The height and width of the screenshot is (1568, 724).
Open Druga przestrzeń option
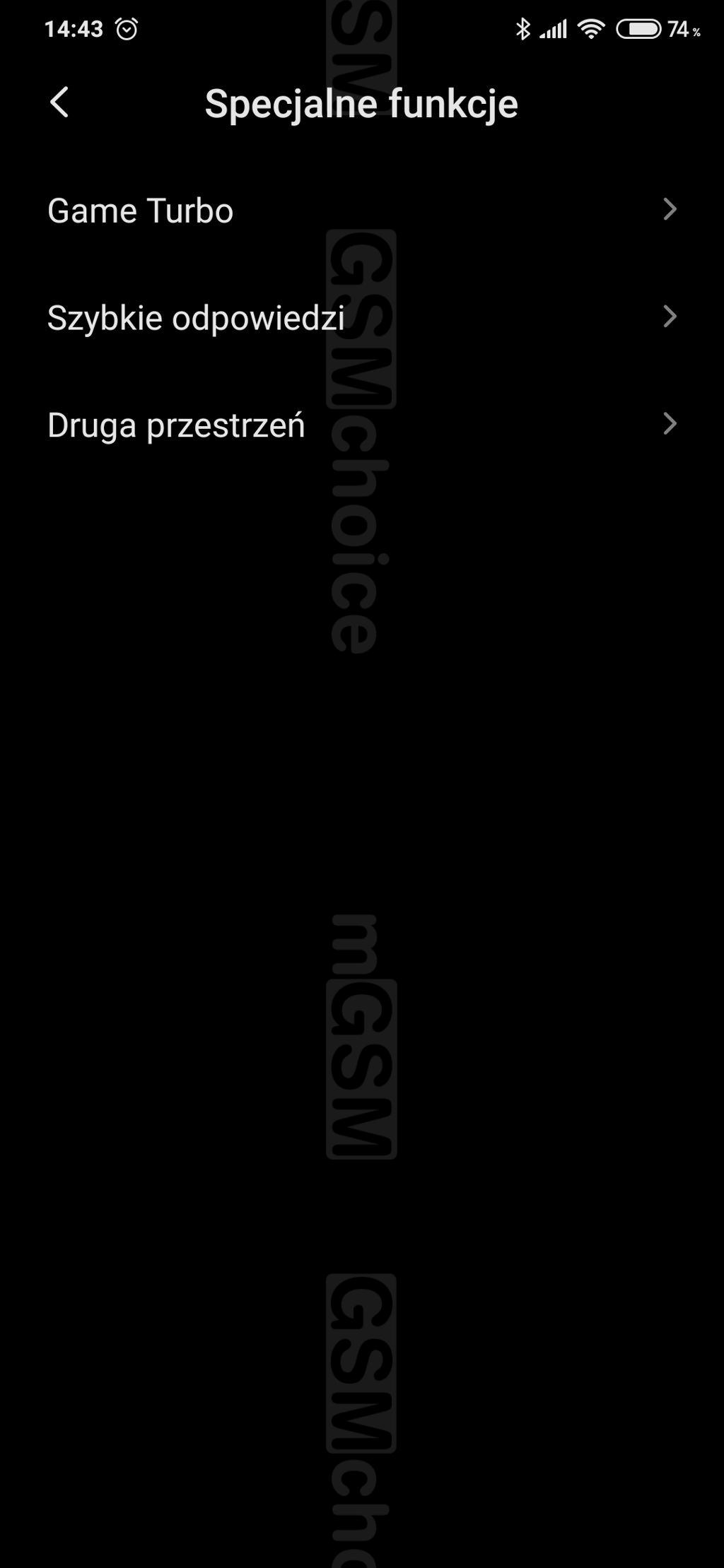(x=362, y=425)
